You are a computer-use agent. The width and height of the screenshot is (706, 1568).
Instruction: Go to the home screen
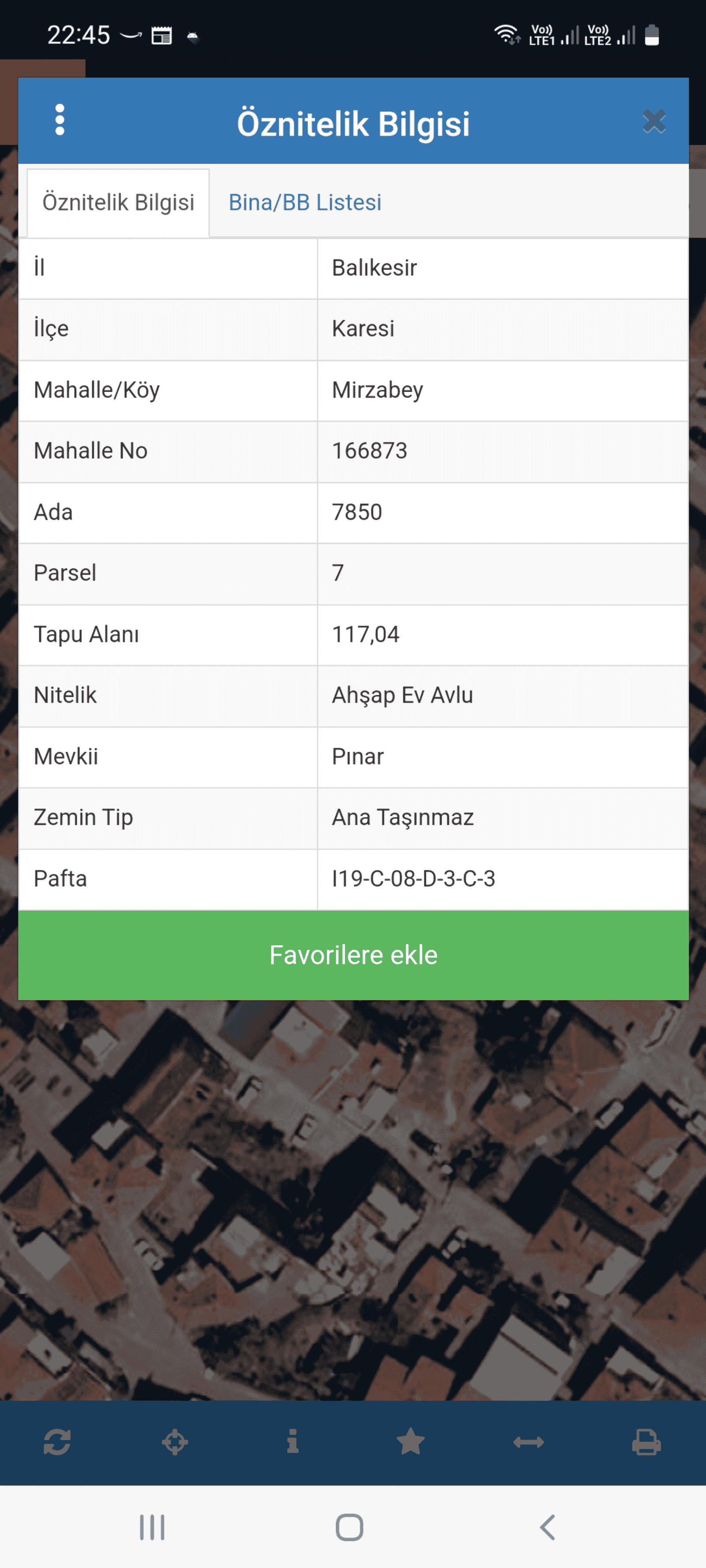(349, 1527)
